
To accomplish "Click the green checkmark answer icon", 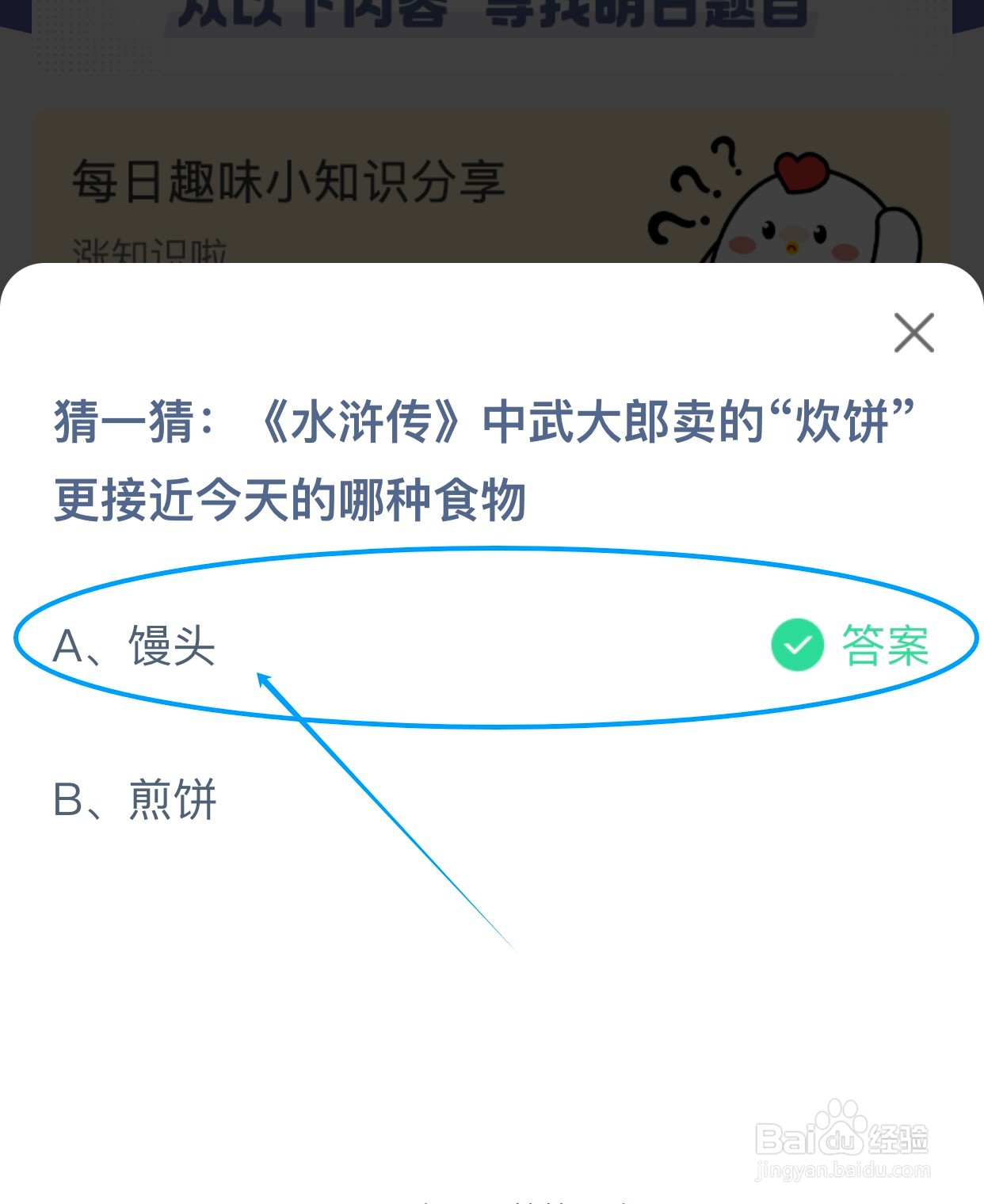I will coord(798,646).
